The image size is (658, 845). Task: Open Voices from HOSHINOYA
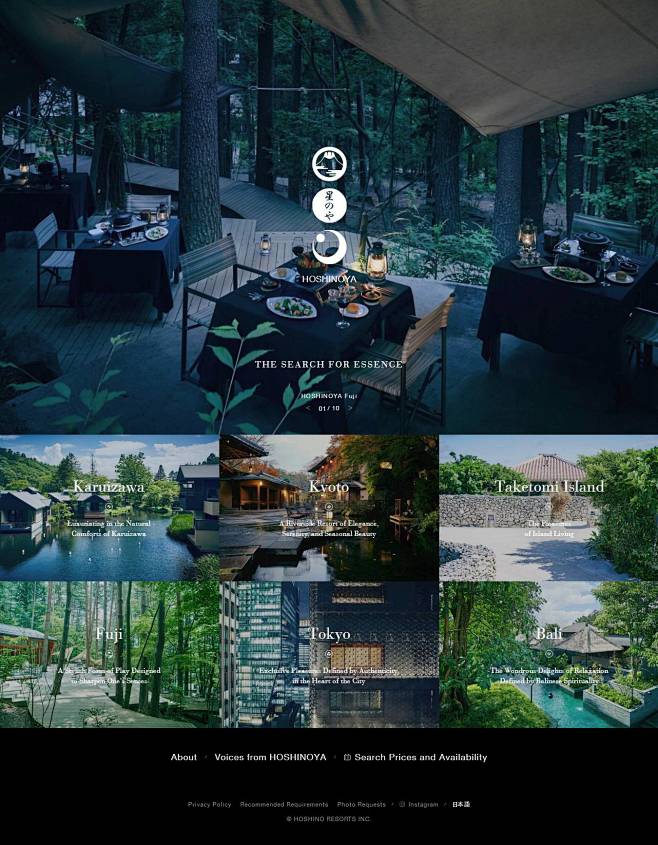tap(270, 757)
